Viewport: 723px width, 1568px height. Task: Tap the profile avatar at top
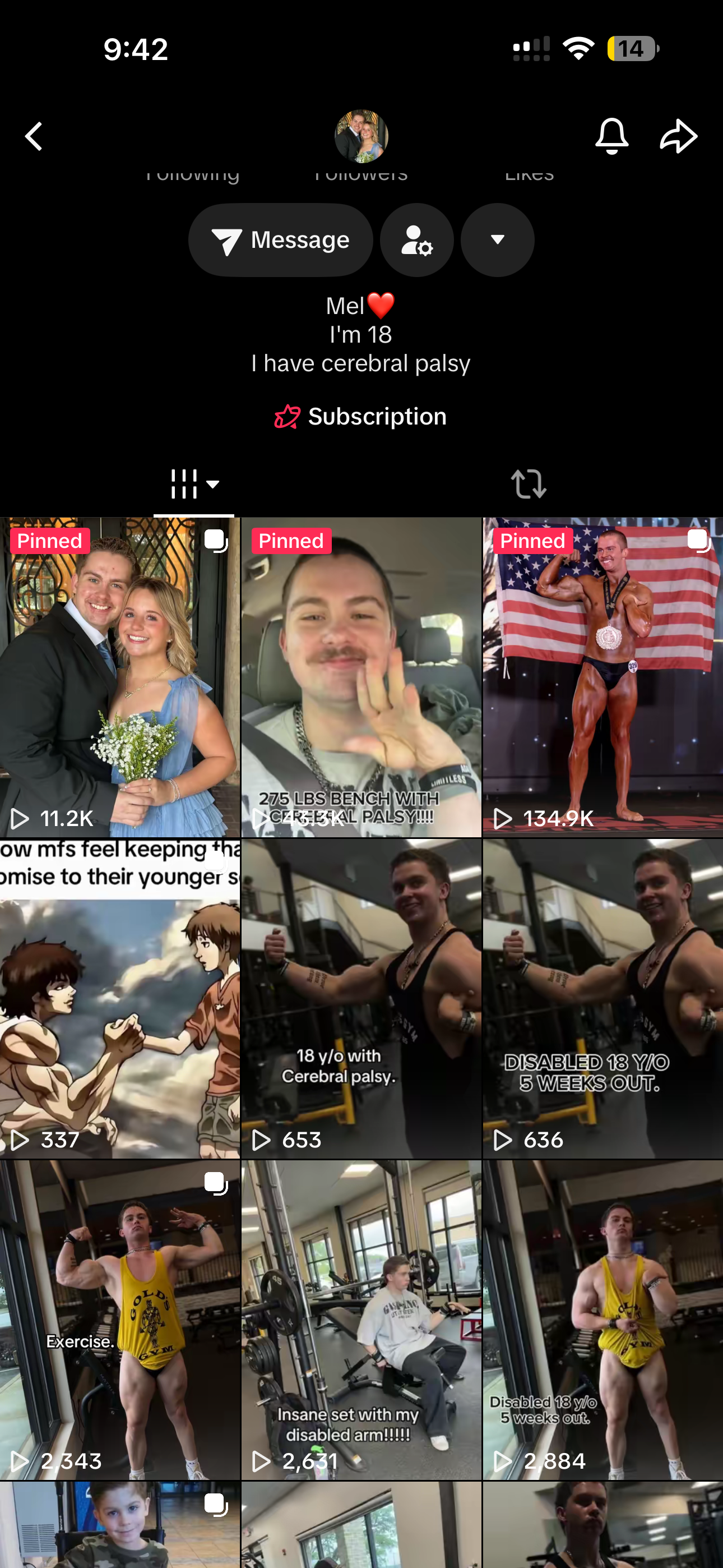[361, 136]
